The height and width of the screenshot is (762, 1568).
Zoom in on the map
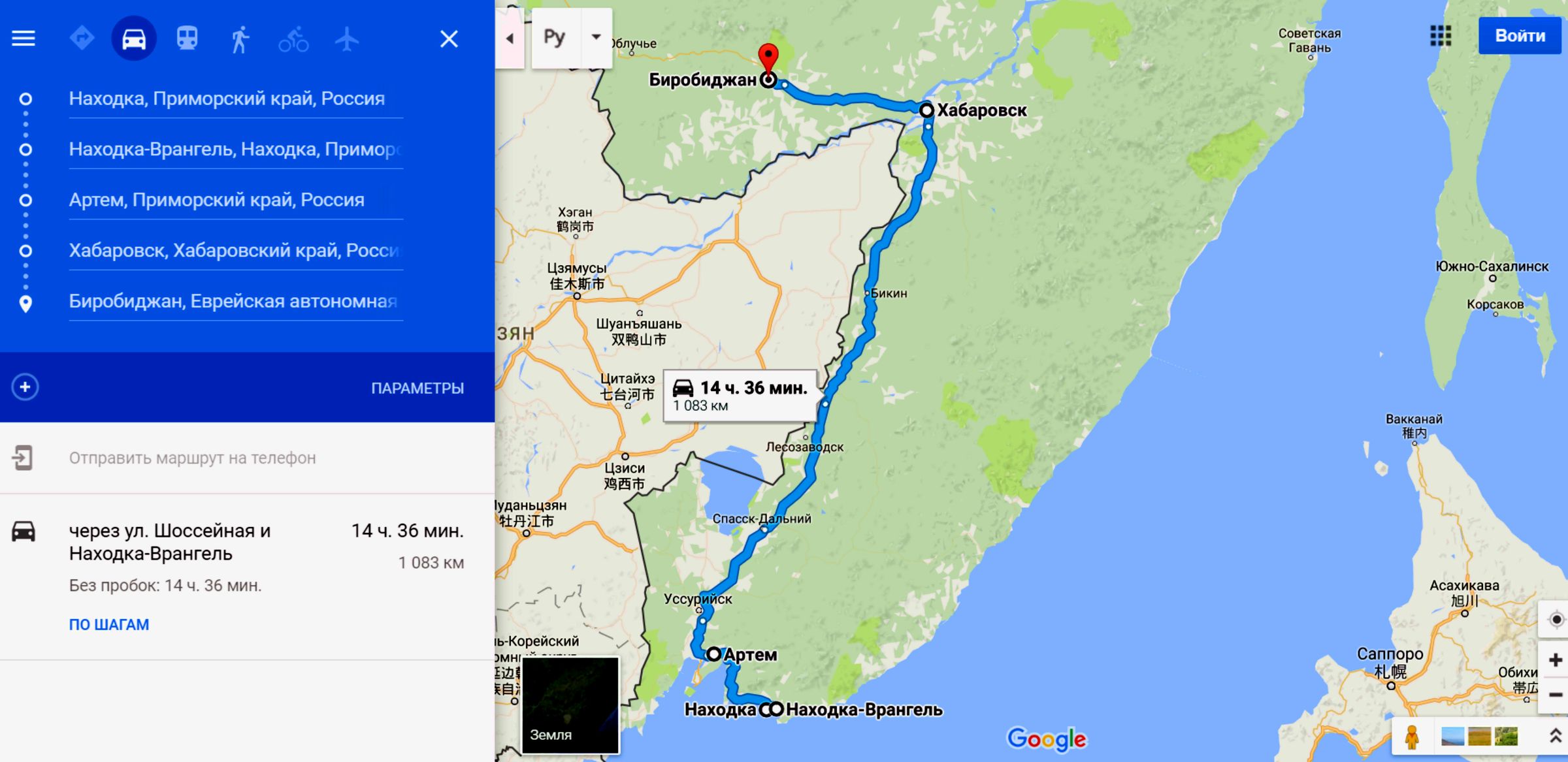pos(1555,660)
